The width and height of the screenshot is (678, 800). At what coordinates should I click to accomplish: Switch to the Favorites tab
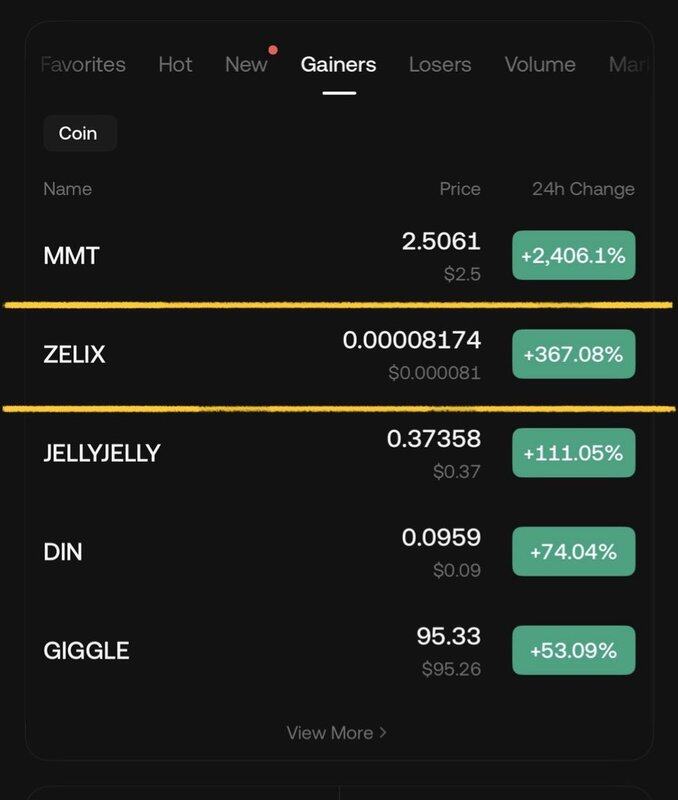(x=84, y=65)
